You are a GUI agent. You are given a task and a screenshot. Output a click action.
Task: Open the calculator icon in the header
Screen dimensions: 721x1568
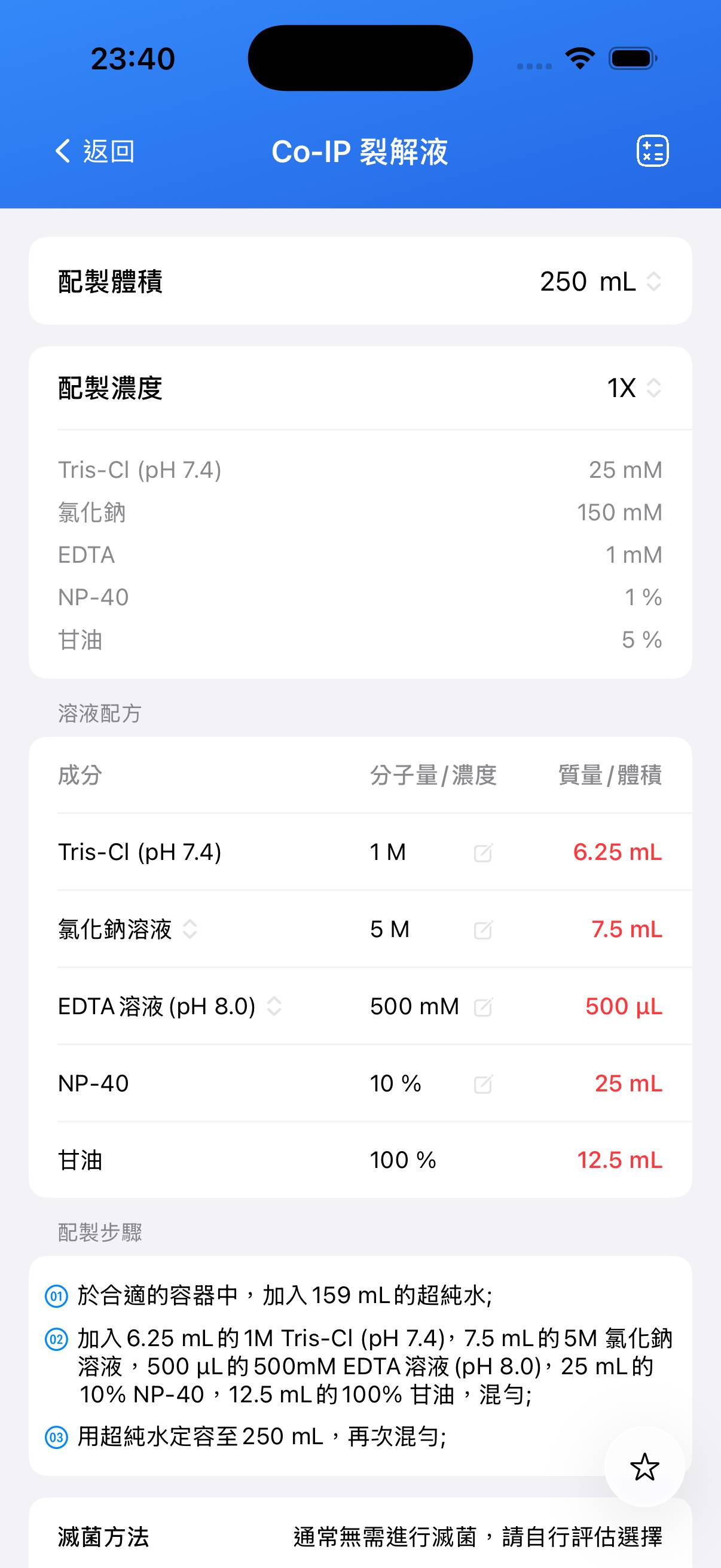652,151
